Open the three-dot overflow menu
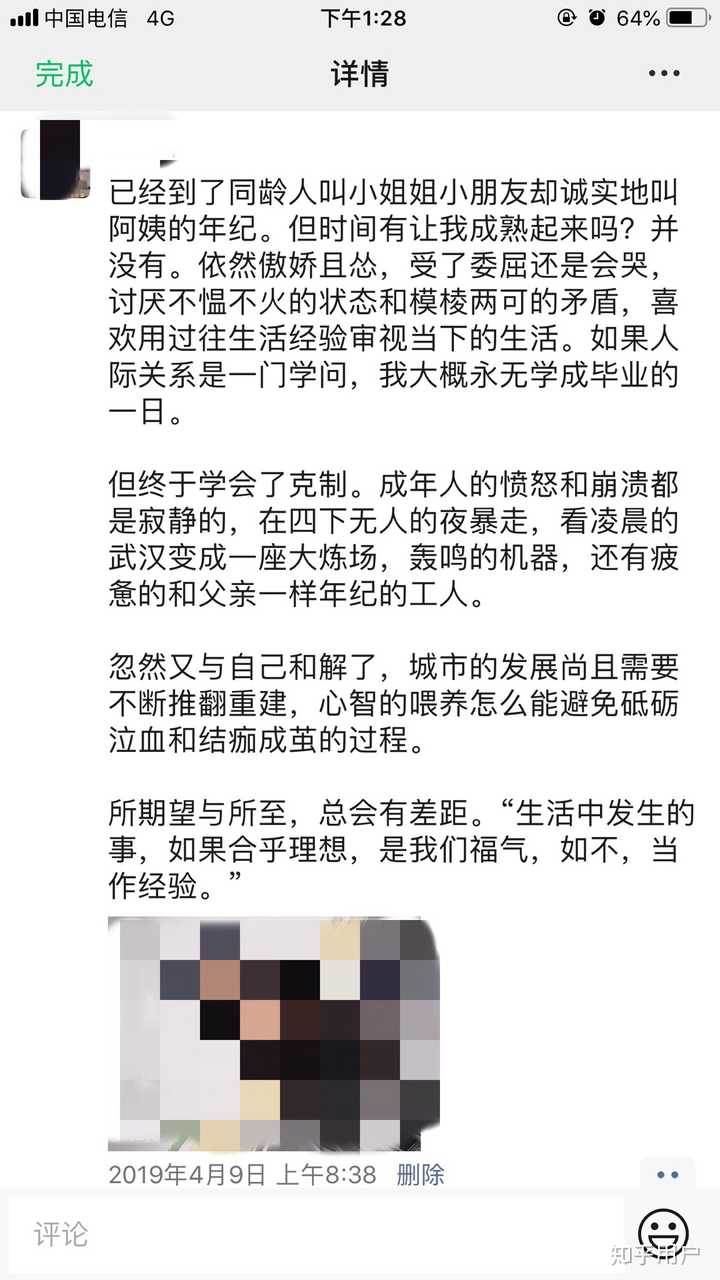Image resolution: width=720 pixels, height=1280 pixels. 664,74
